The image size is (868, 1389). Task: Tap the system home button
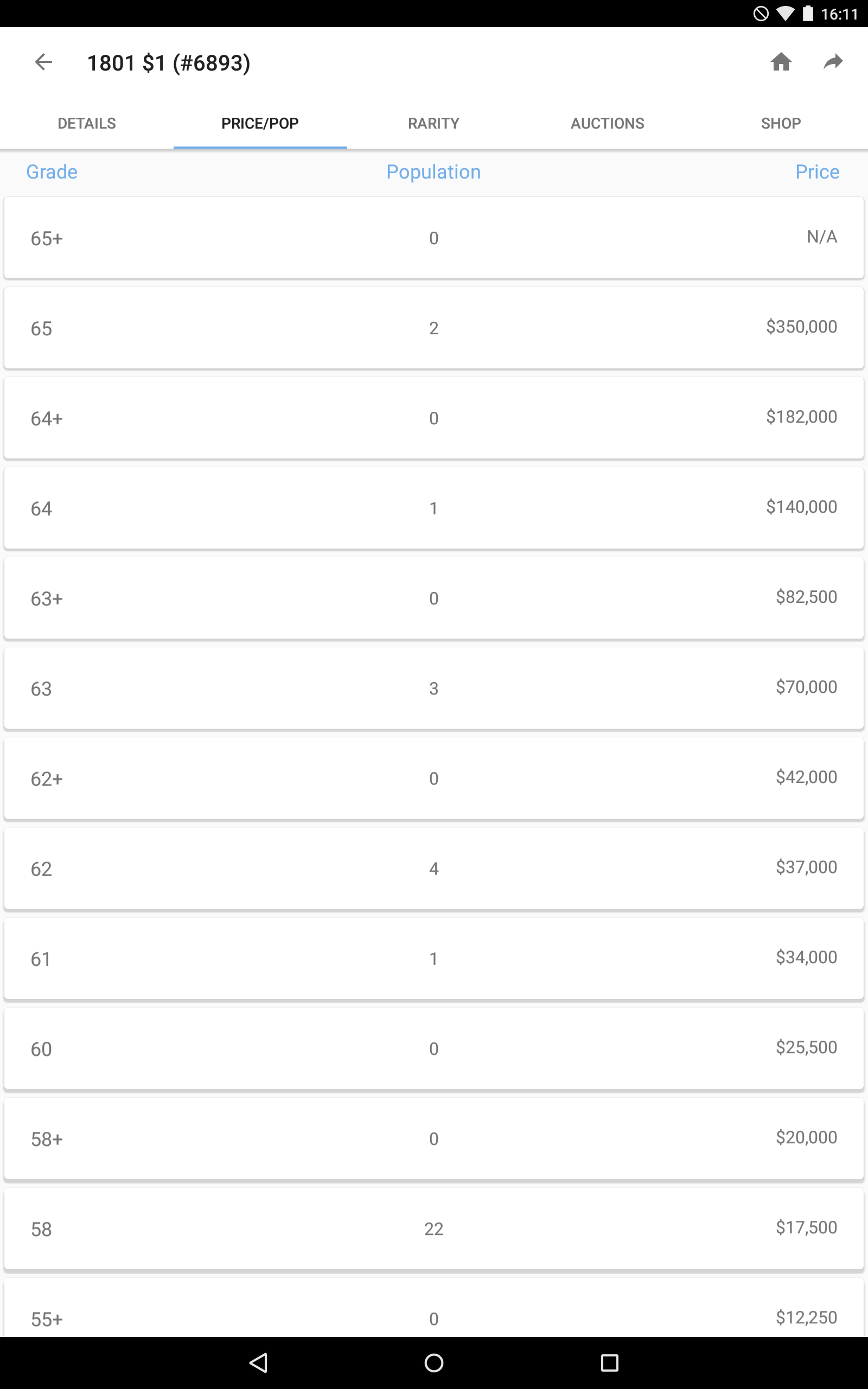434,1362
